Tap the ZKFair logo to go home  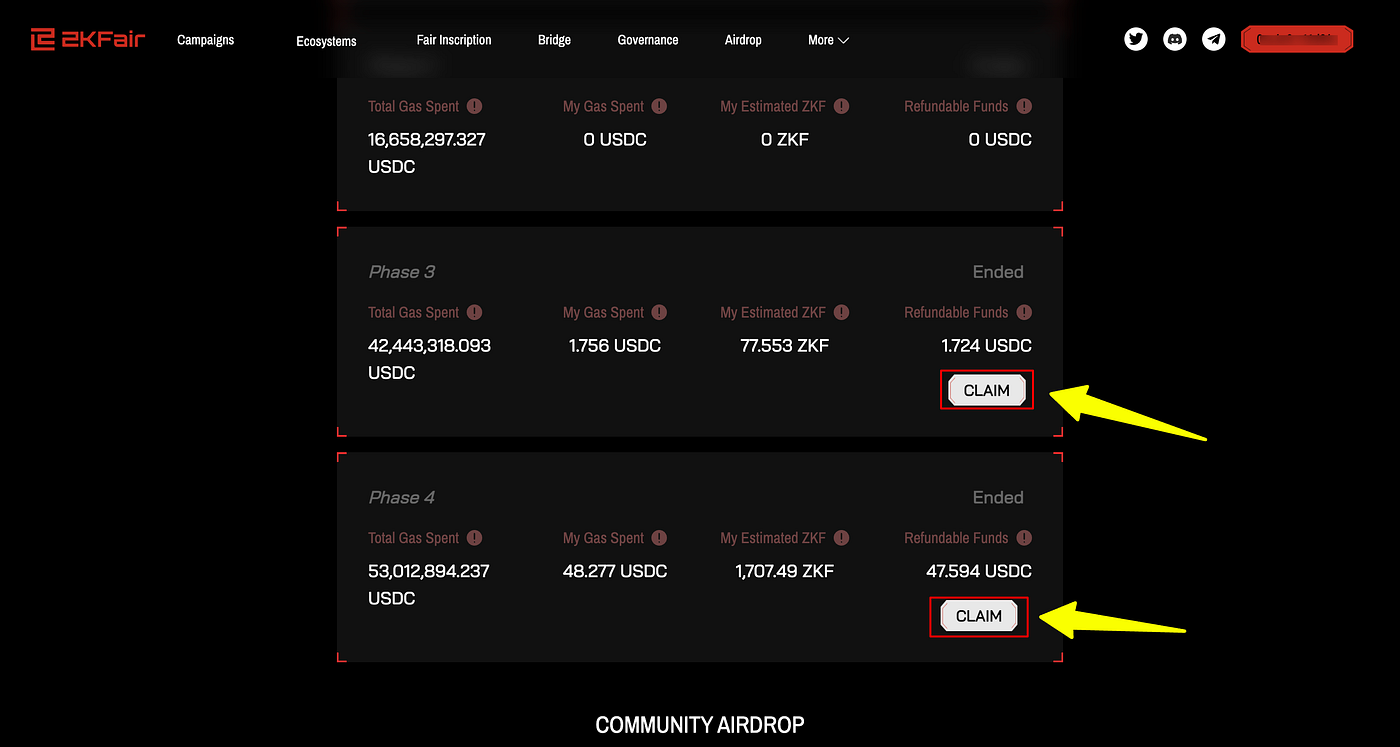(88, 40)
